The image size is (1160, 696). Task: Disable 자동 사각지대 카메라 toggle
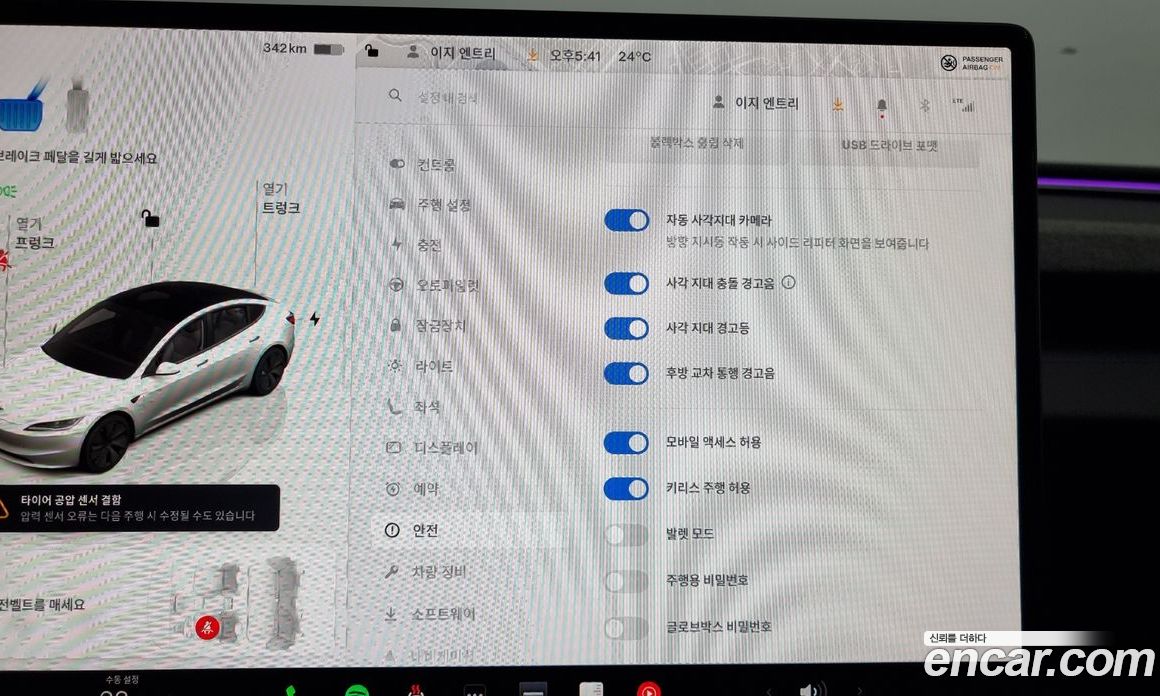pyautogui.click(x=627, y=220)
